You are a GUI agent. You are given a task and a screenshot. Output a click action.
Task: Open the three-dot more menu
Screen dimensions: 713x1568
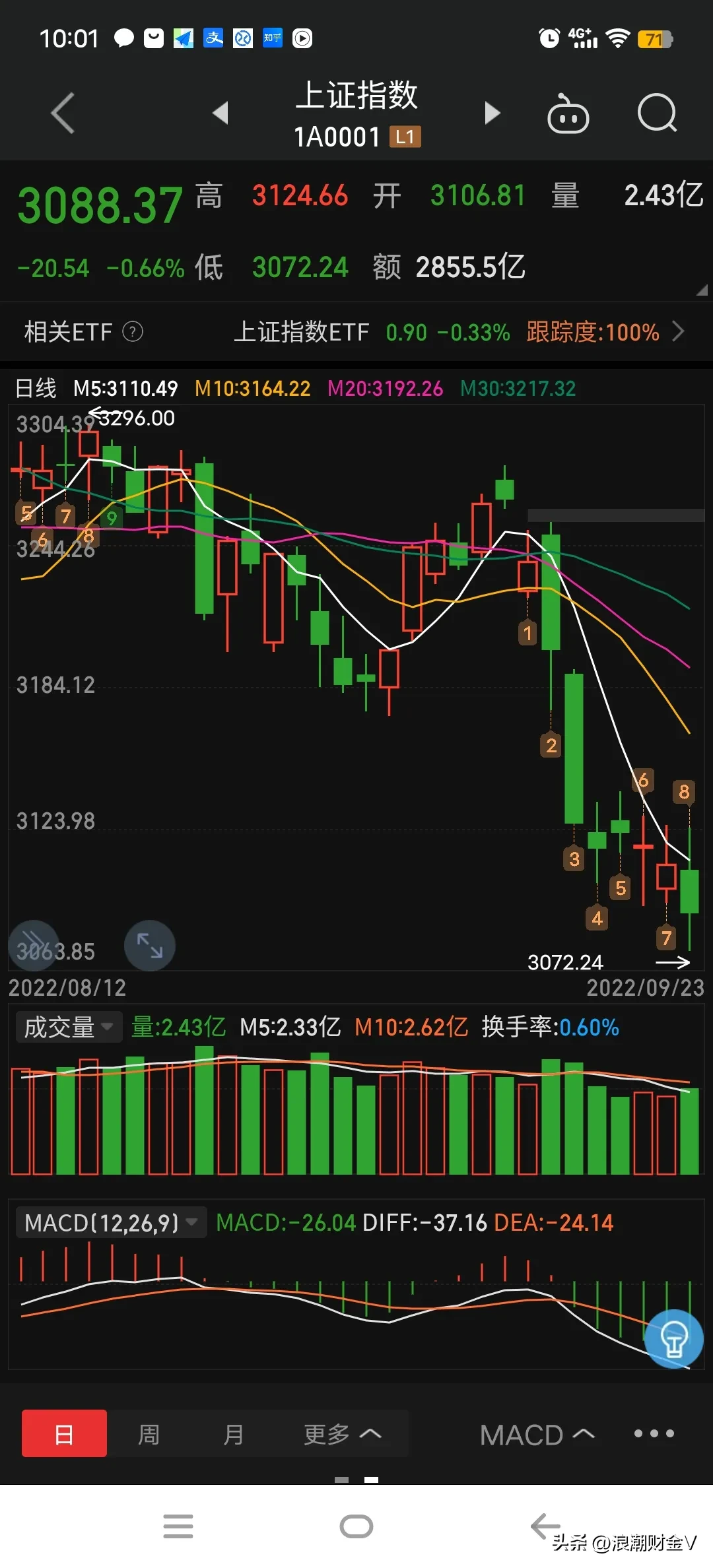click(654, 1433)
